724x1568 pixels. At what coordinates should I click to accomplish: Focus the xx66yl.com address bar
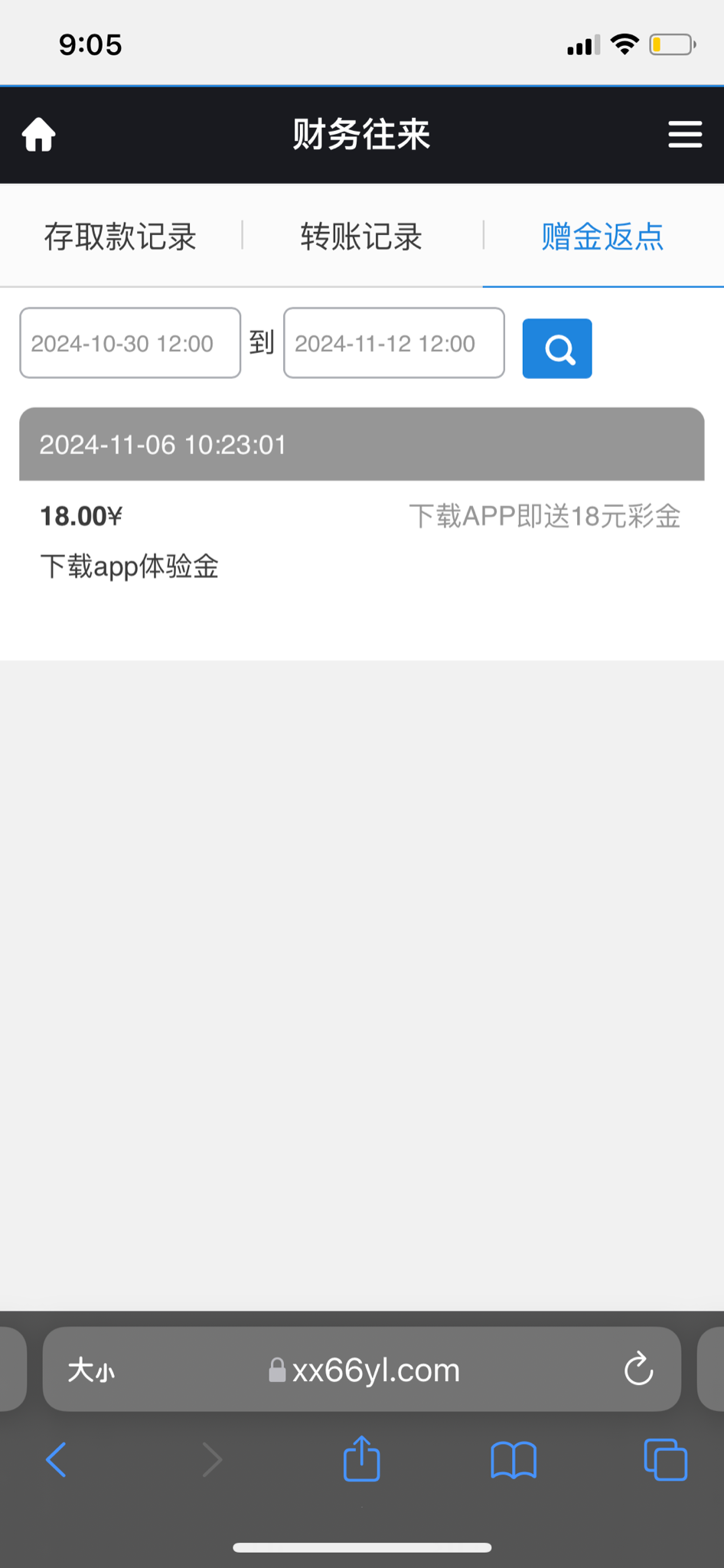(365, 1370)
